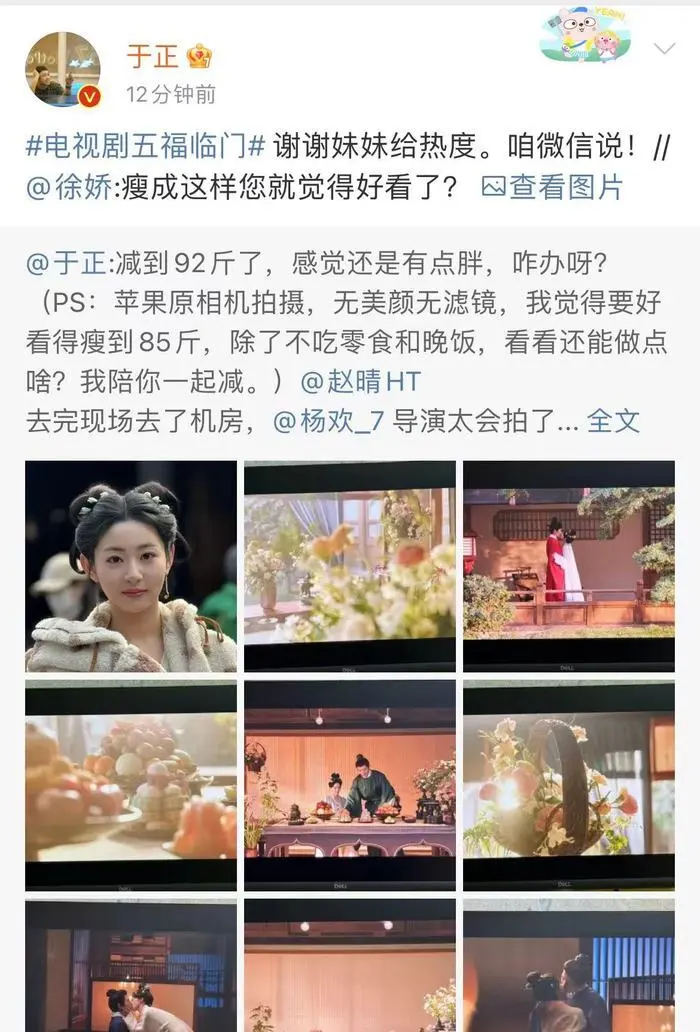
Task: Open the fruit platter photo
Action: coord(131,785)
